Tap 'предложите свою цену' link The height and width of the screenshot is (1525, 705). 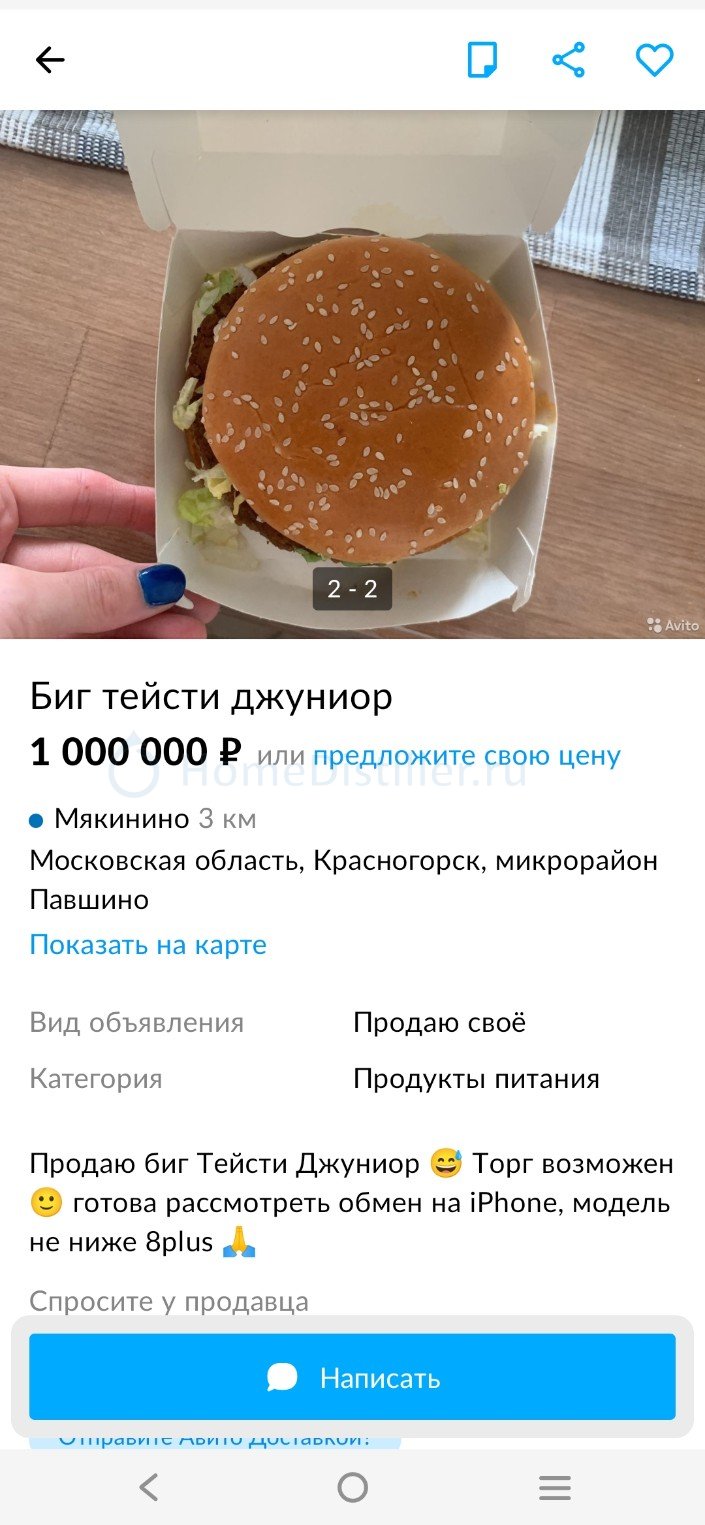(x=467, y=755)
